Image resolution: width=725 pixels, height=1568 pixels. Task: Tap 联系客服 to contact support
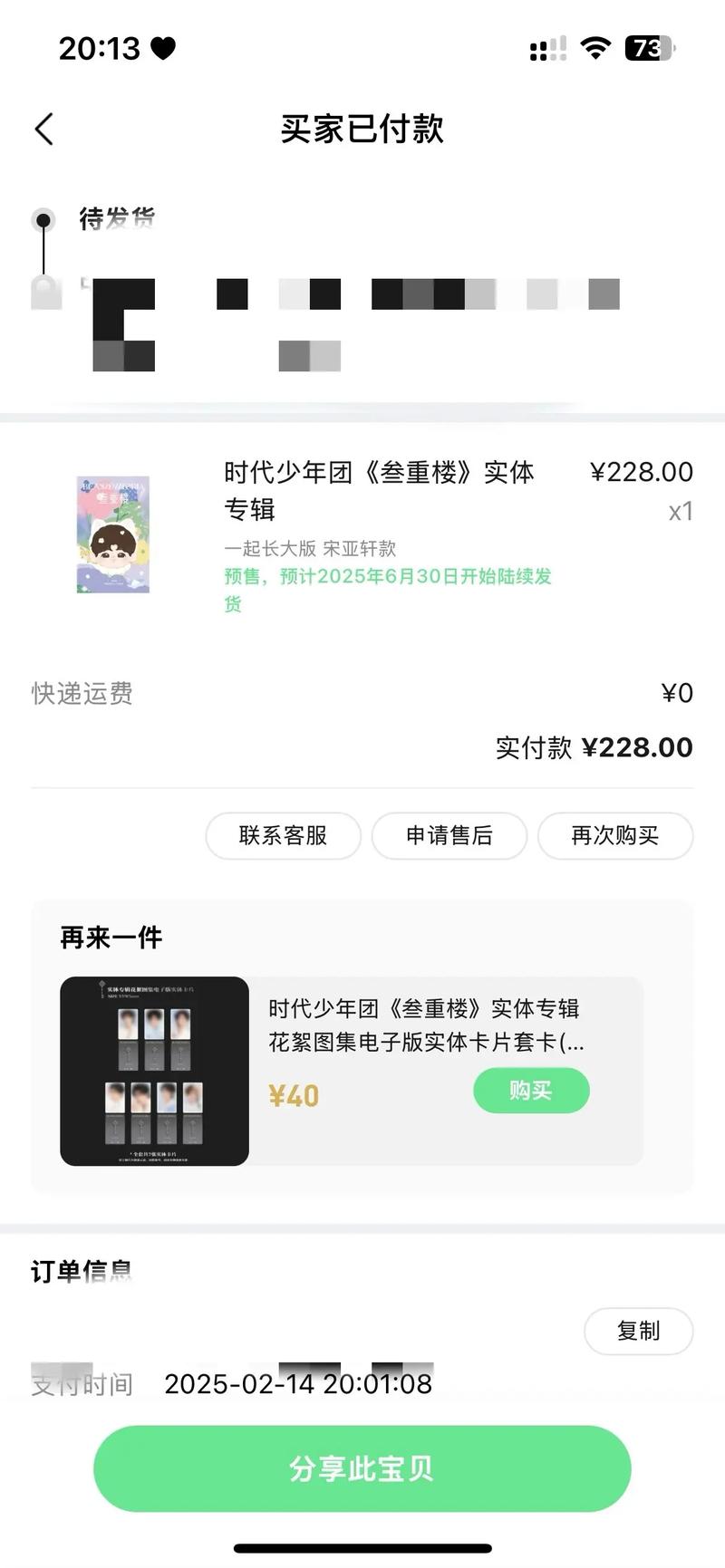coord(283,835)
